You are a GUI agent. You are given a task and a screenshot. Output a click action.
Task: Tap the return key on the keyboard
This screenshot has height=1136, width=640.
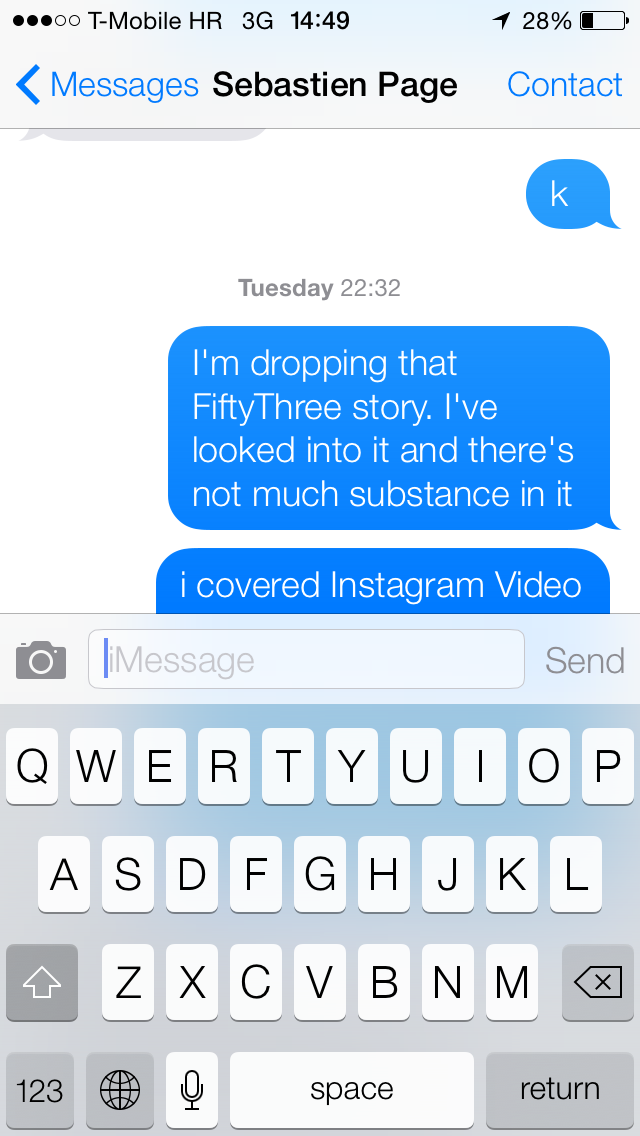click(x=560, y=1089)
